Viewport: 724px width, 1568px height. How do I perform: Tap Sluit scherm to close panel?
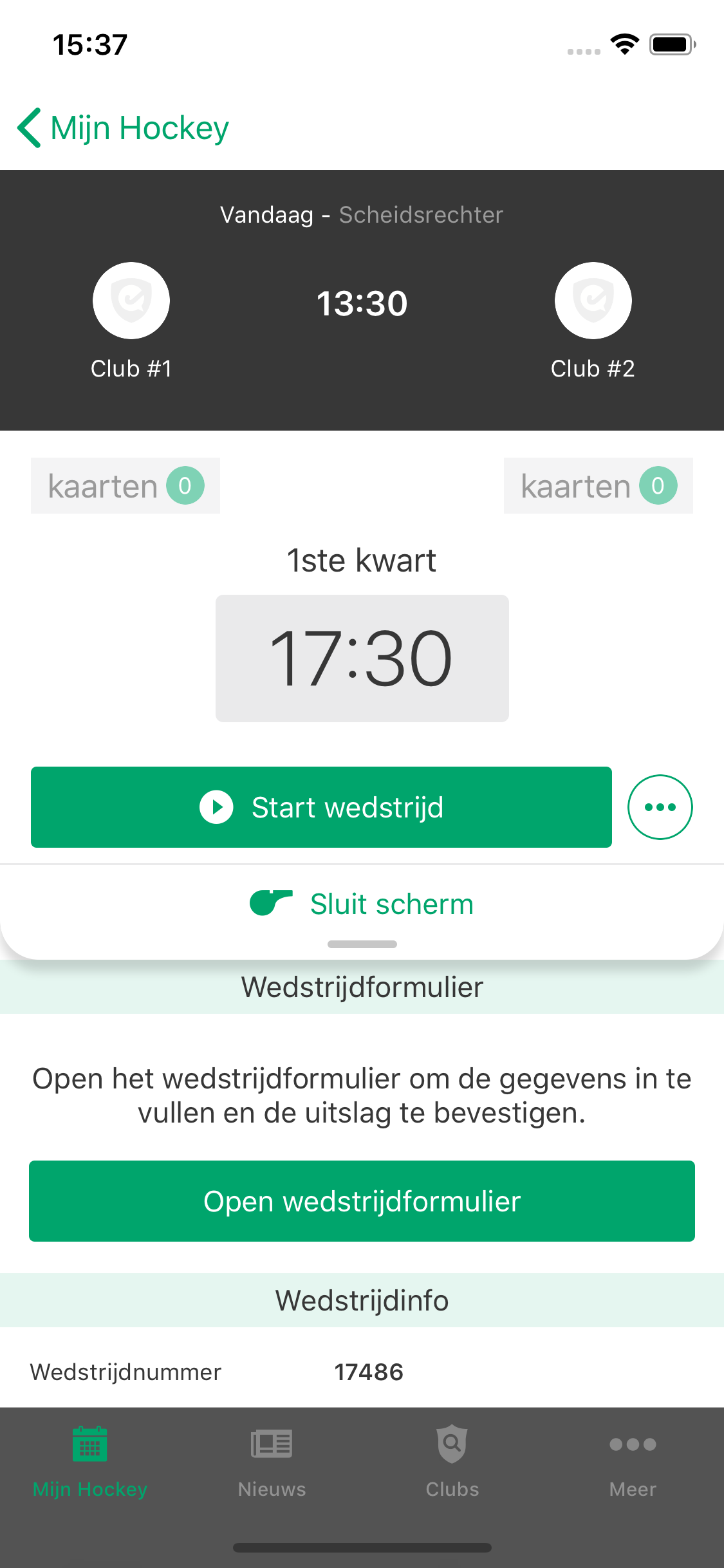[x=362, y=904]
